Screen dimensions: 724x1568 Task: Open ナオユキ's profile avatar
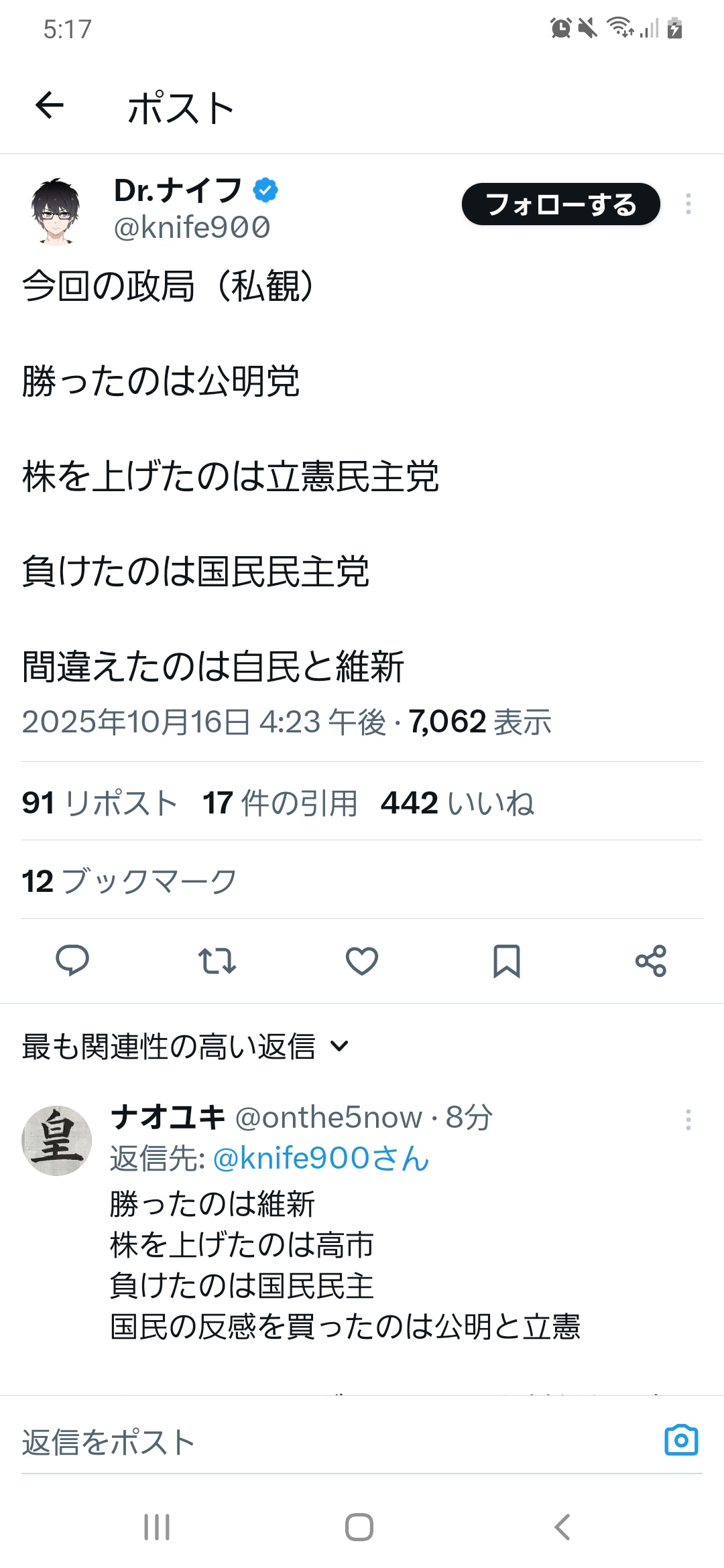57,1140
